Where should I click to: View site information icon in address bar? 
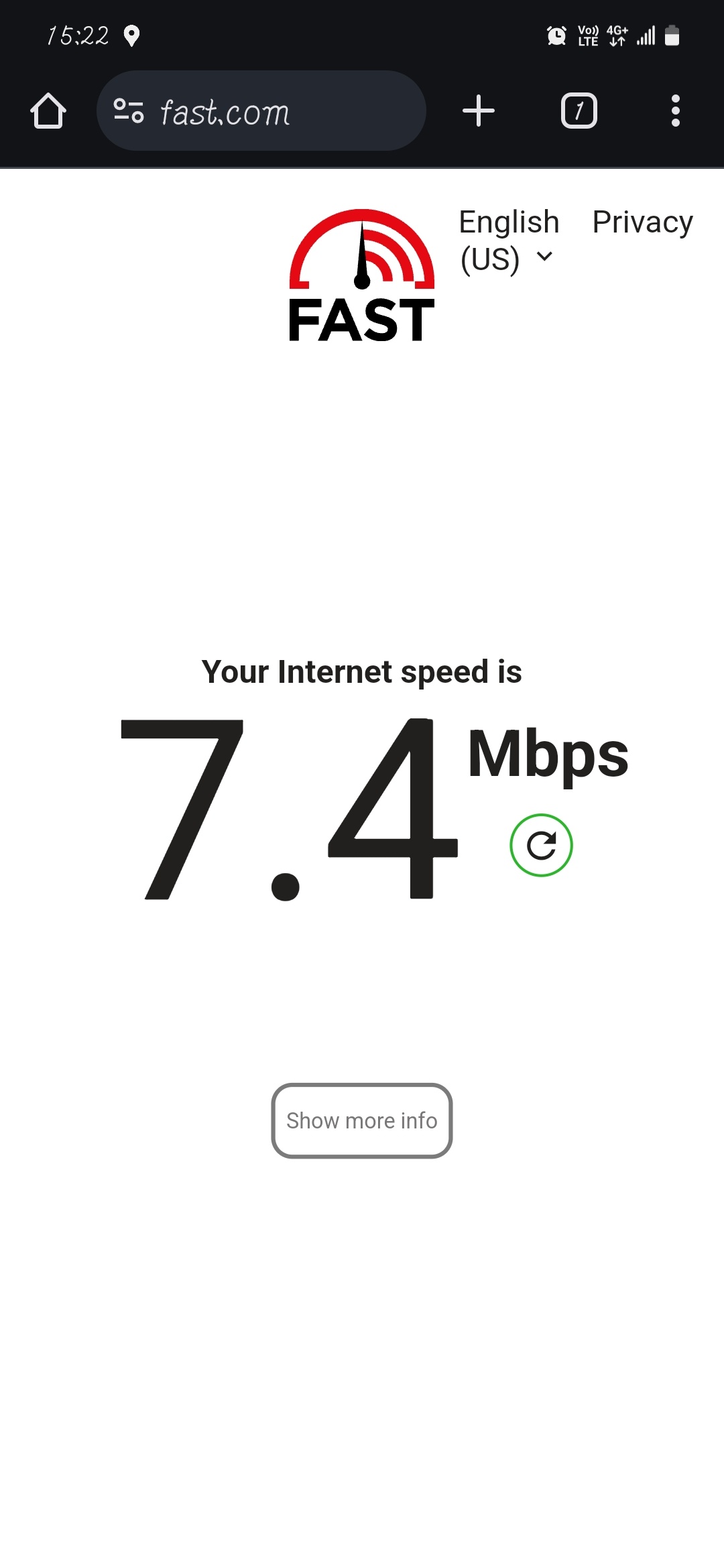point(129,111)
